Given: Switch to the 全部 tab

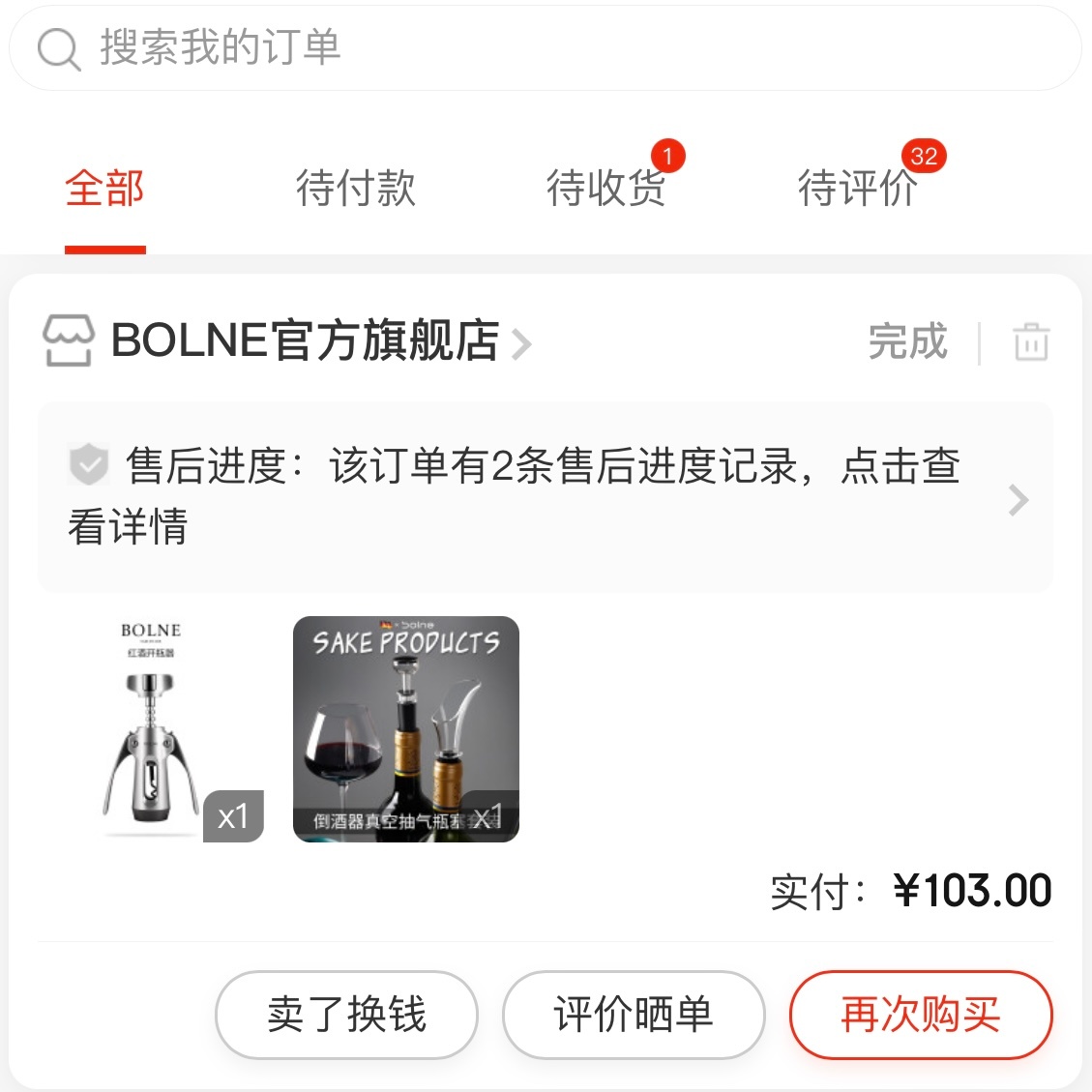Looking at the screenshot, I should point(104,189).
